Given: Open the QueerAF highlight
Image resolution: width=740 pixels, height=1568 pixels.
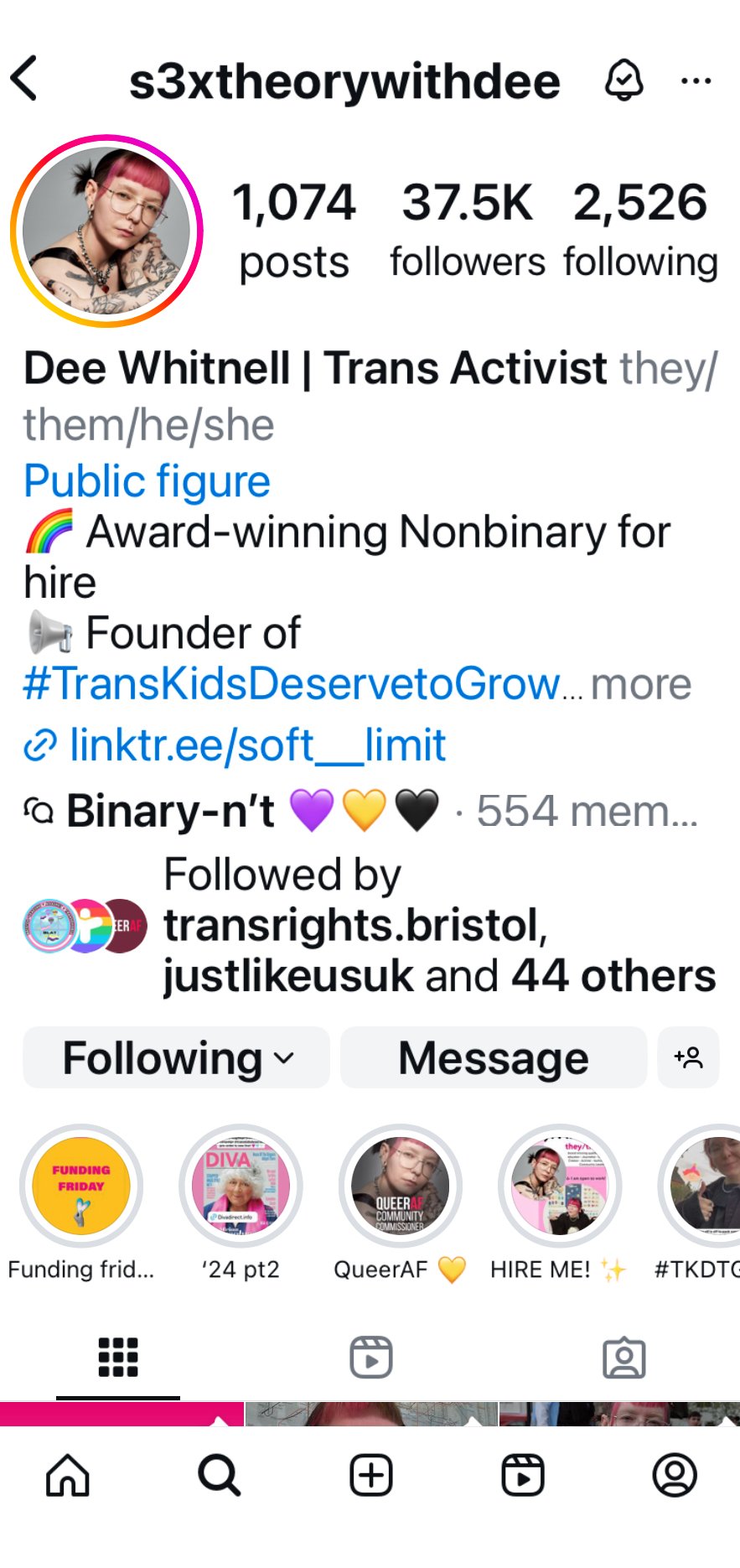Looking at the screenshot, I should (400, 1186).
